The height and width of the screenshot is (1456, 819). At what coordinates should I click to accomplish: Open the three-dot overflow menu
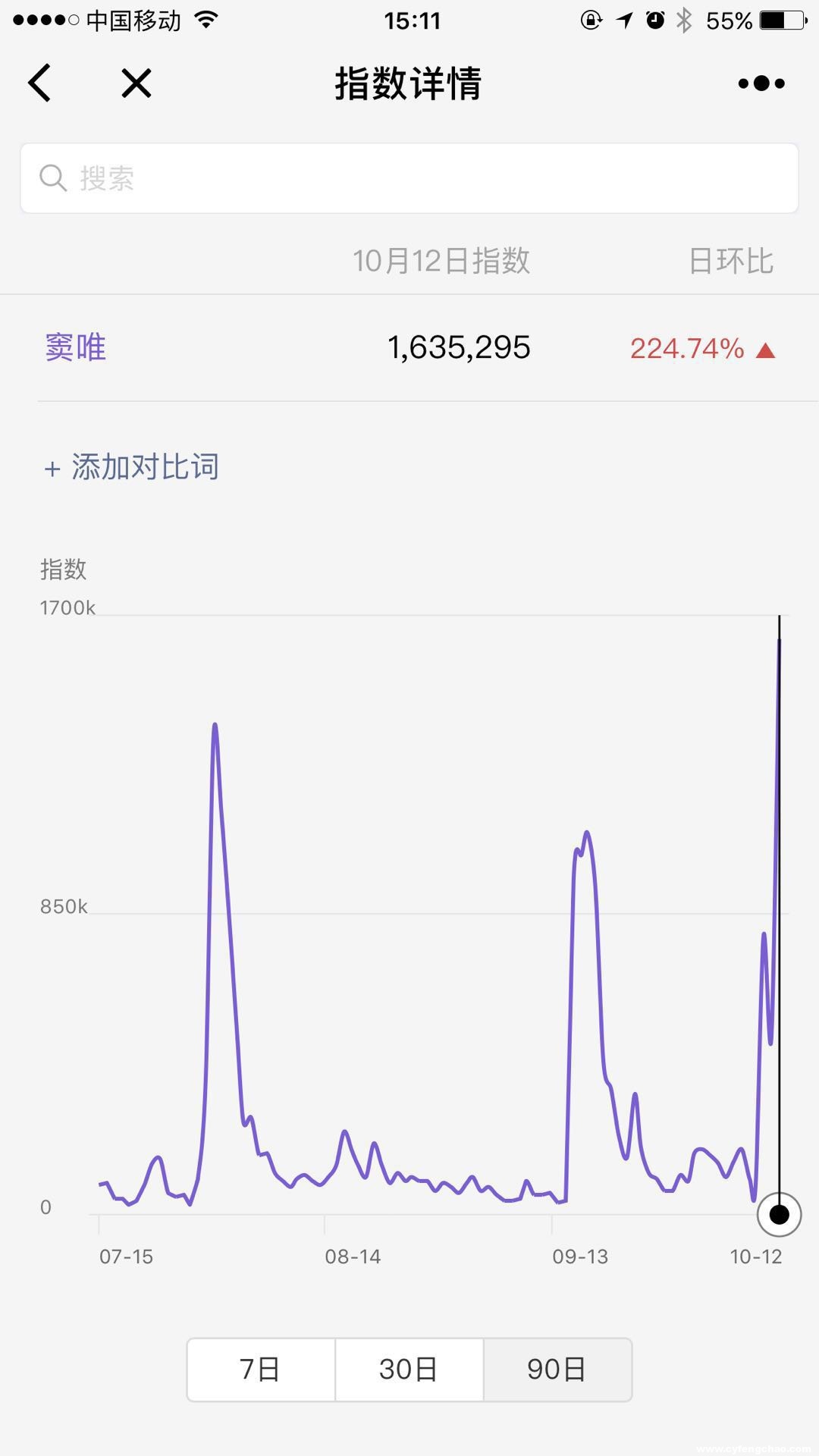point(761,83)
